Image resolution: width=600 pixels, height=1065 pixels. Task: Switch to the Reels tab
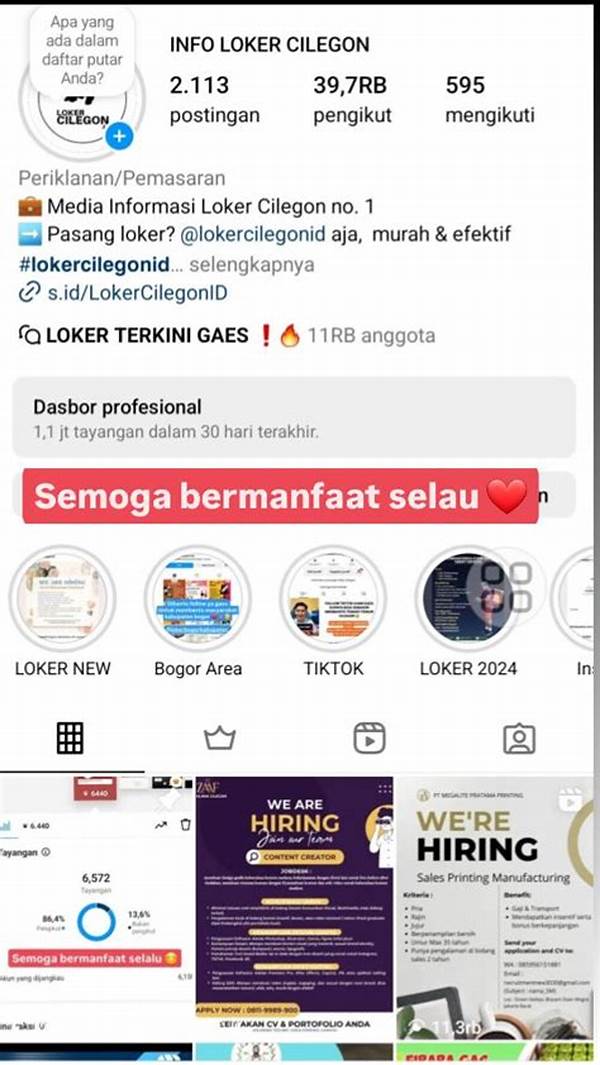(x=369, y=738)
